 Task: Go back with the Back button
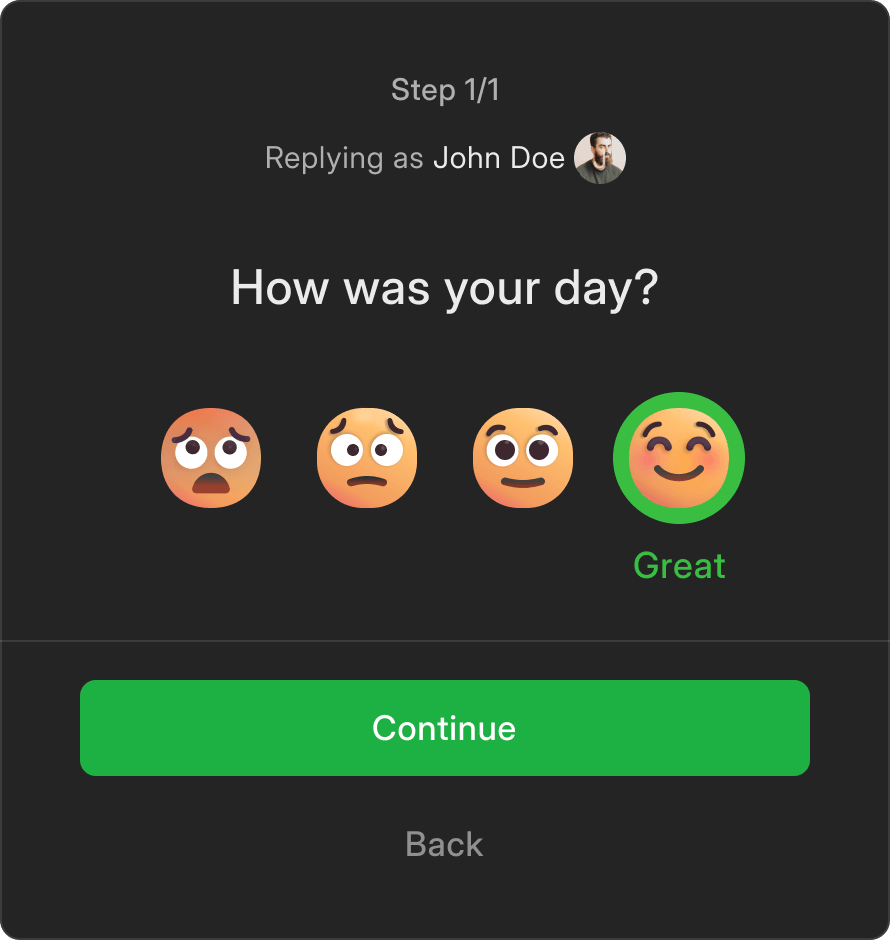(444, 844)
